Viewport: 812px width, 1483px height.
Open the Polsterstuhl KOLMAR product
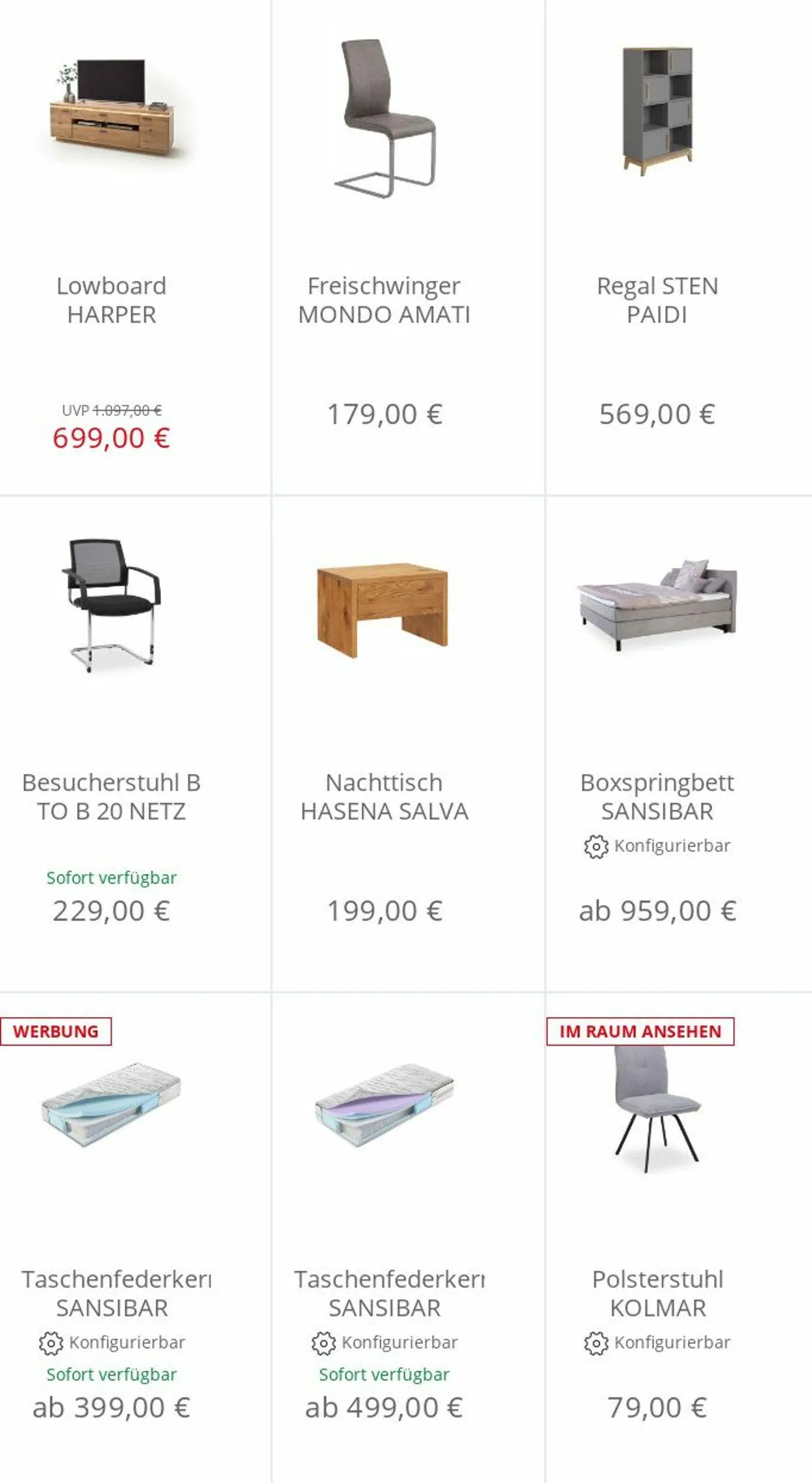[657, 1293]
